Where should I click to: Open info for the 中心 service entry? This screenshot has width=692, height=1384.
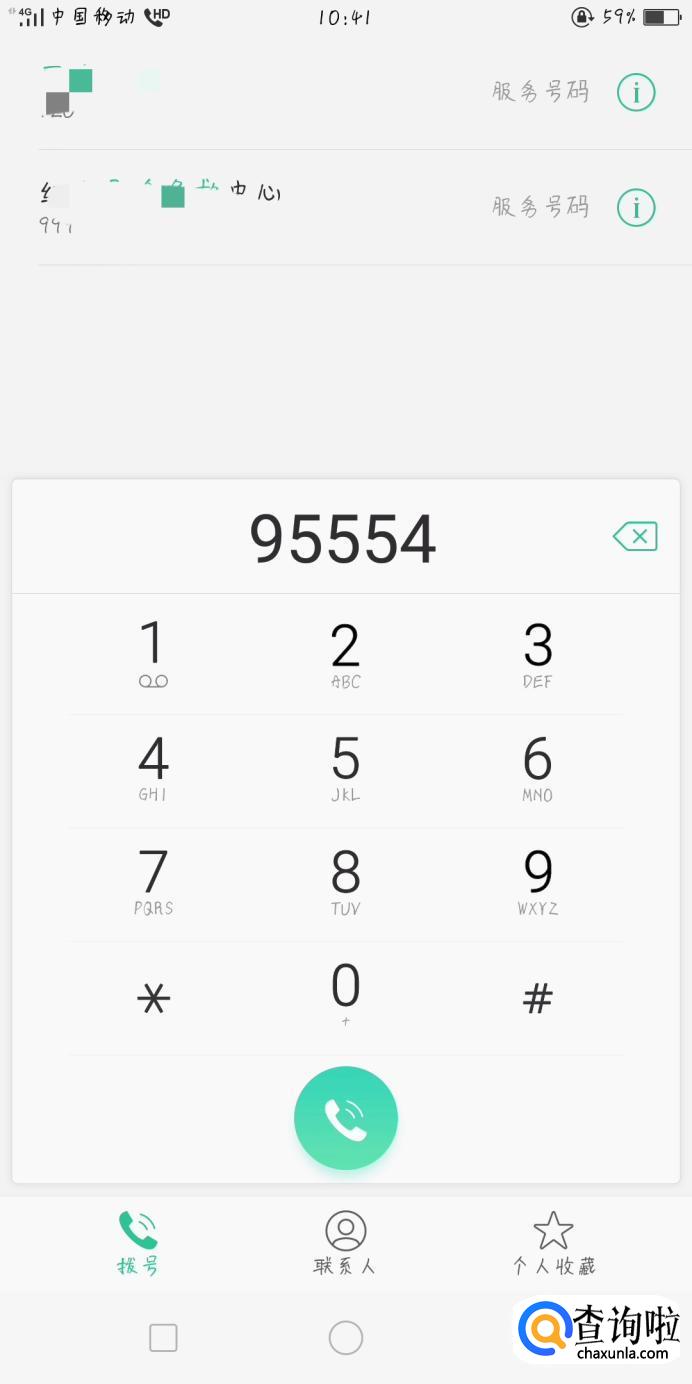click(636, 208)
